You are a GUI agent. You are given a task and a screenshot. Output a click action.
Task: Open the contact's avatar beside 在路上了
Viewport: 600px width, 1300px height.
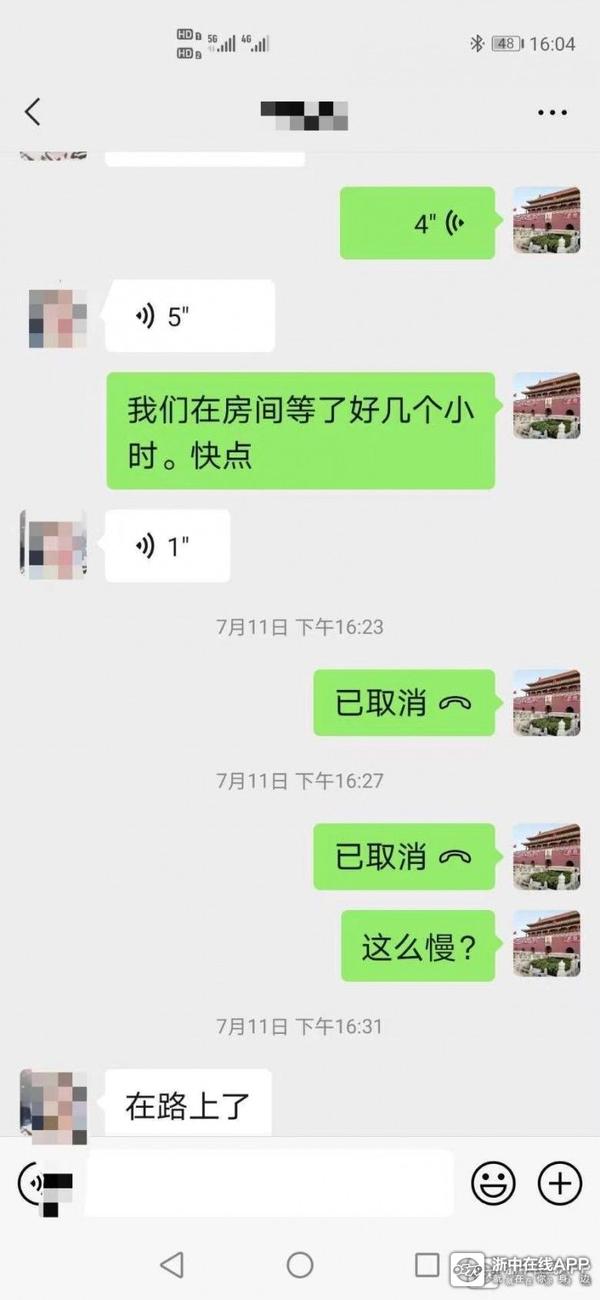pos(53,1105)
